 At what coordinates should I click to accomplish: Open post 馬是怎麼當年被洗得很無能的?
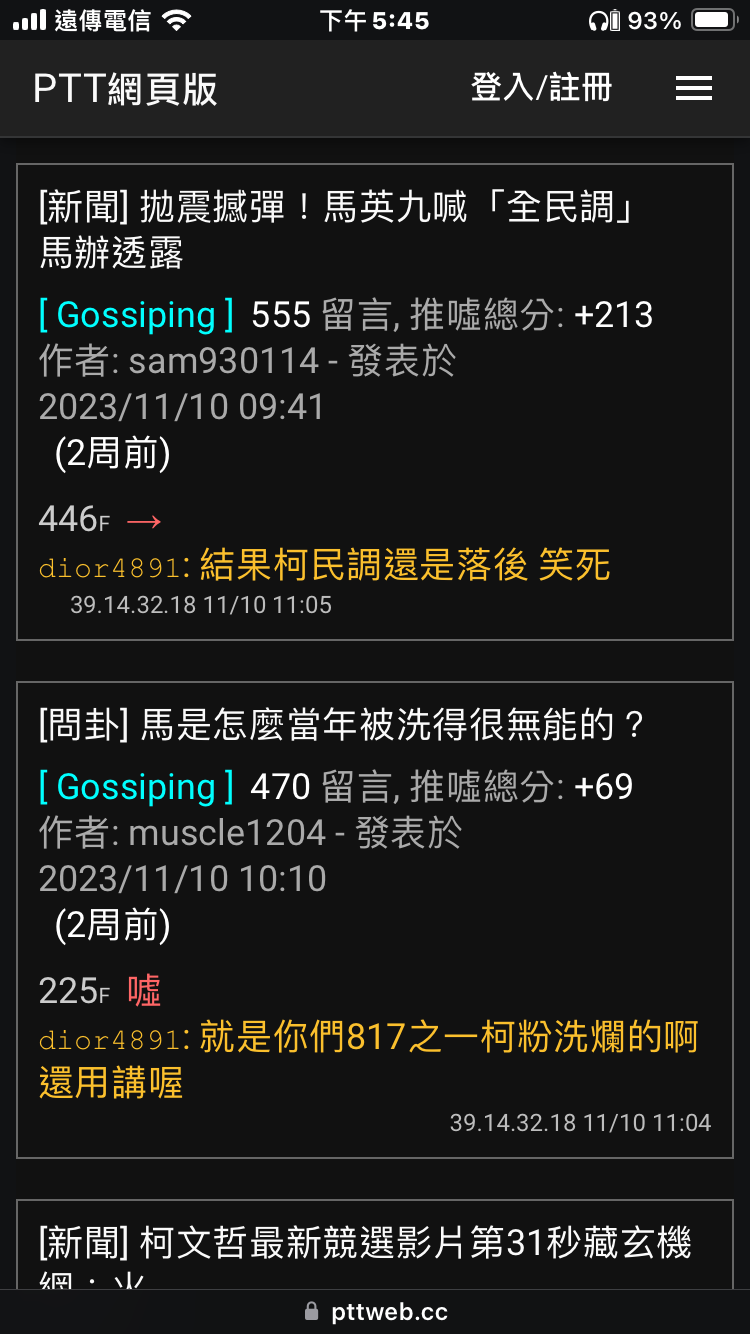click(x=342, y=725)
